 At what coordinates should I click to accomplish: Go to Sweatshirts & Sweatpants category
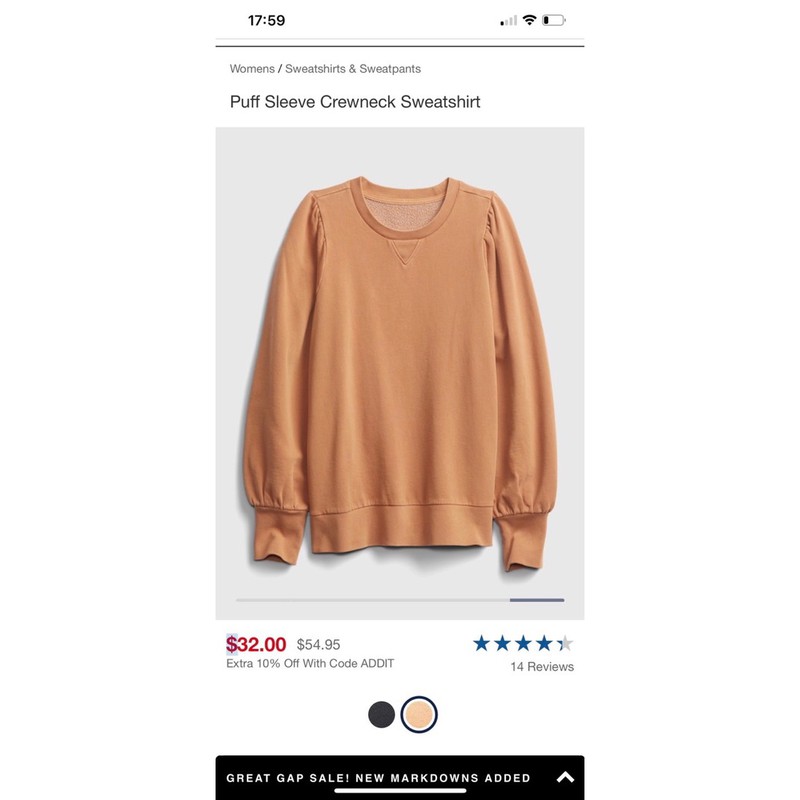pos(353,69)
